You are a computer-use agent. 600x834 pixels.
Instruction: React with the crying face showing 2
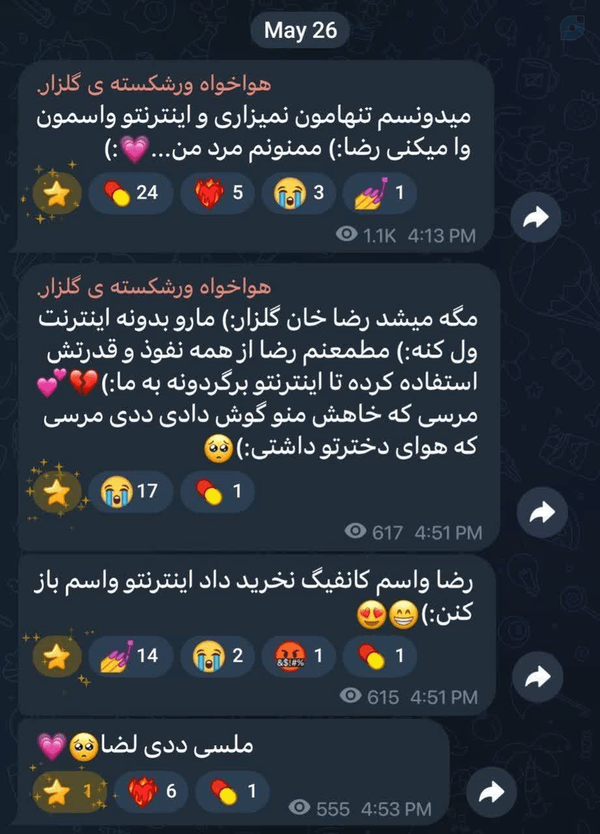click(x=217, y=655)
